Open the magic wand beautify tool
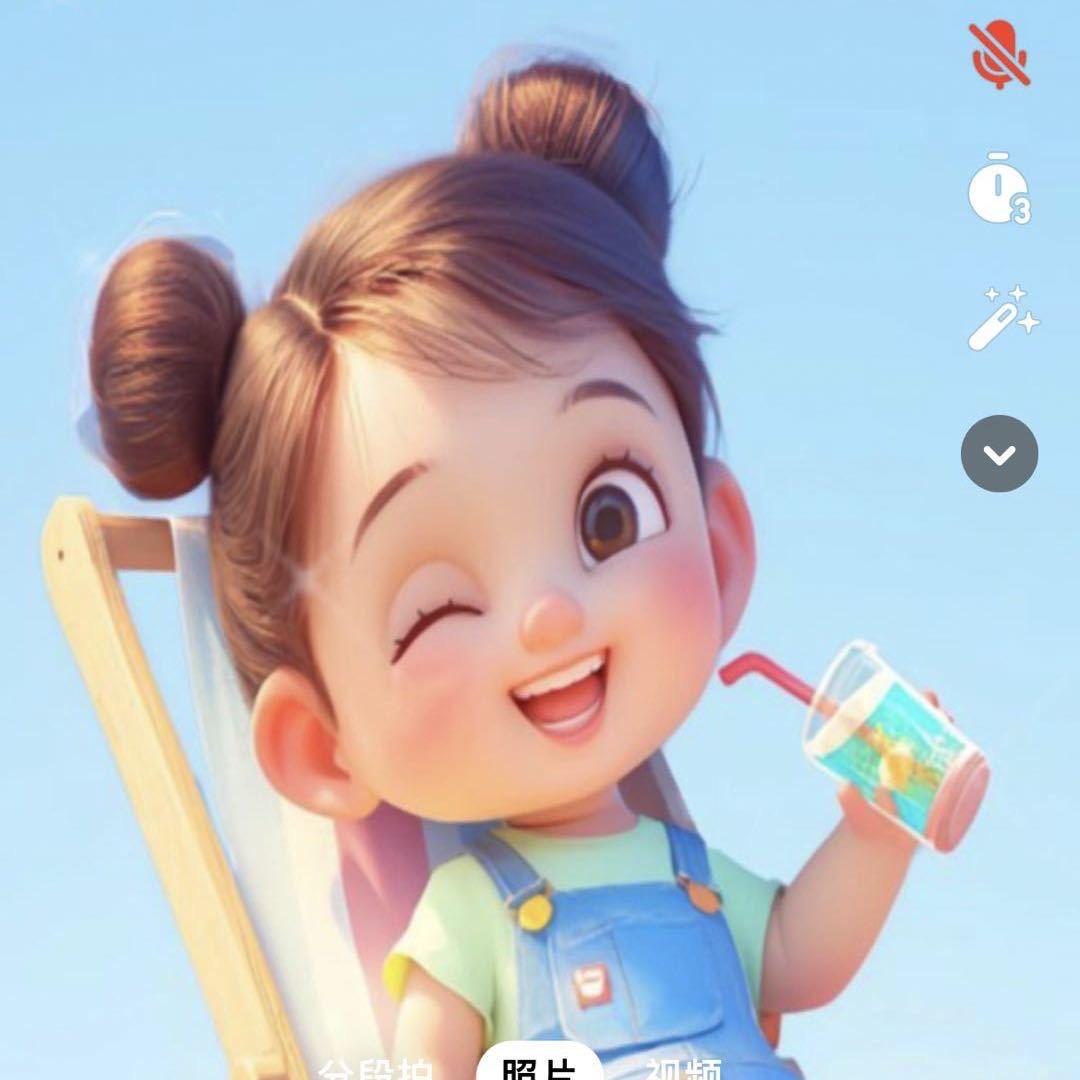Viewport: 1080px width, 1080px height. pyautogui.click(x=1002, y=318)
